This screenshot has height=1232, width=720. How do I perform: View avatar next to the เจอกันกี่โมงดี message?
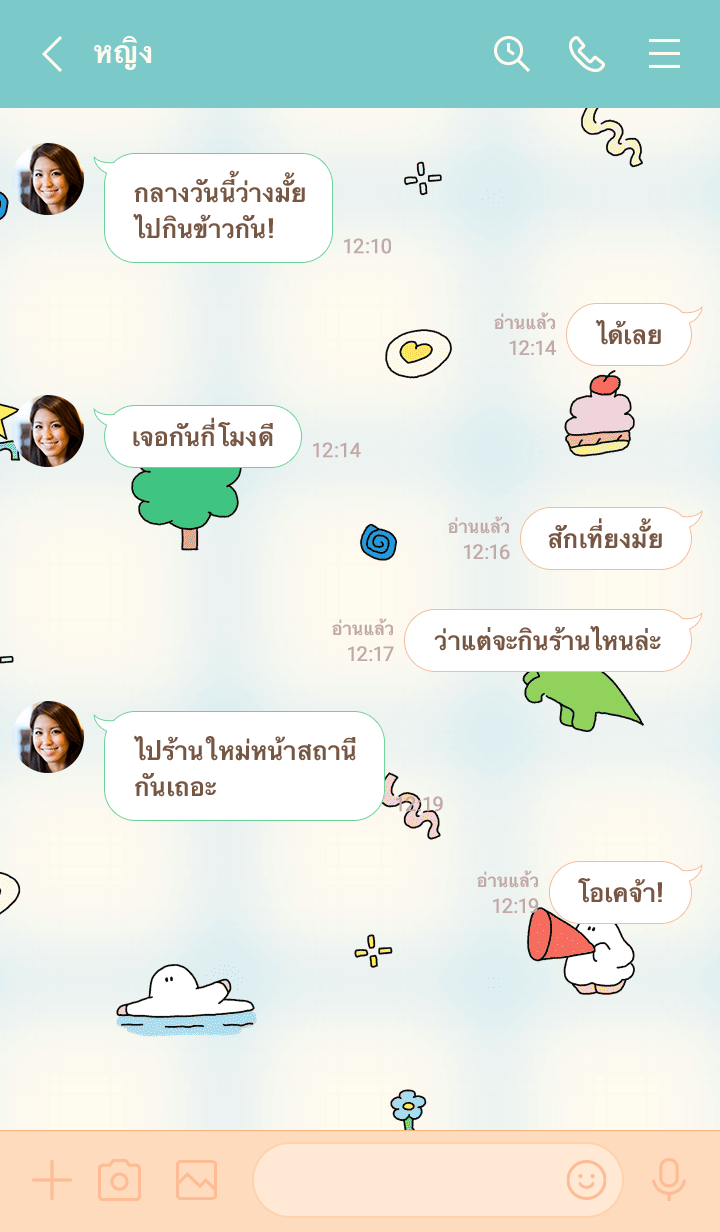click(x=48, y=431)
